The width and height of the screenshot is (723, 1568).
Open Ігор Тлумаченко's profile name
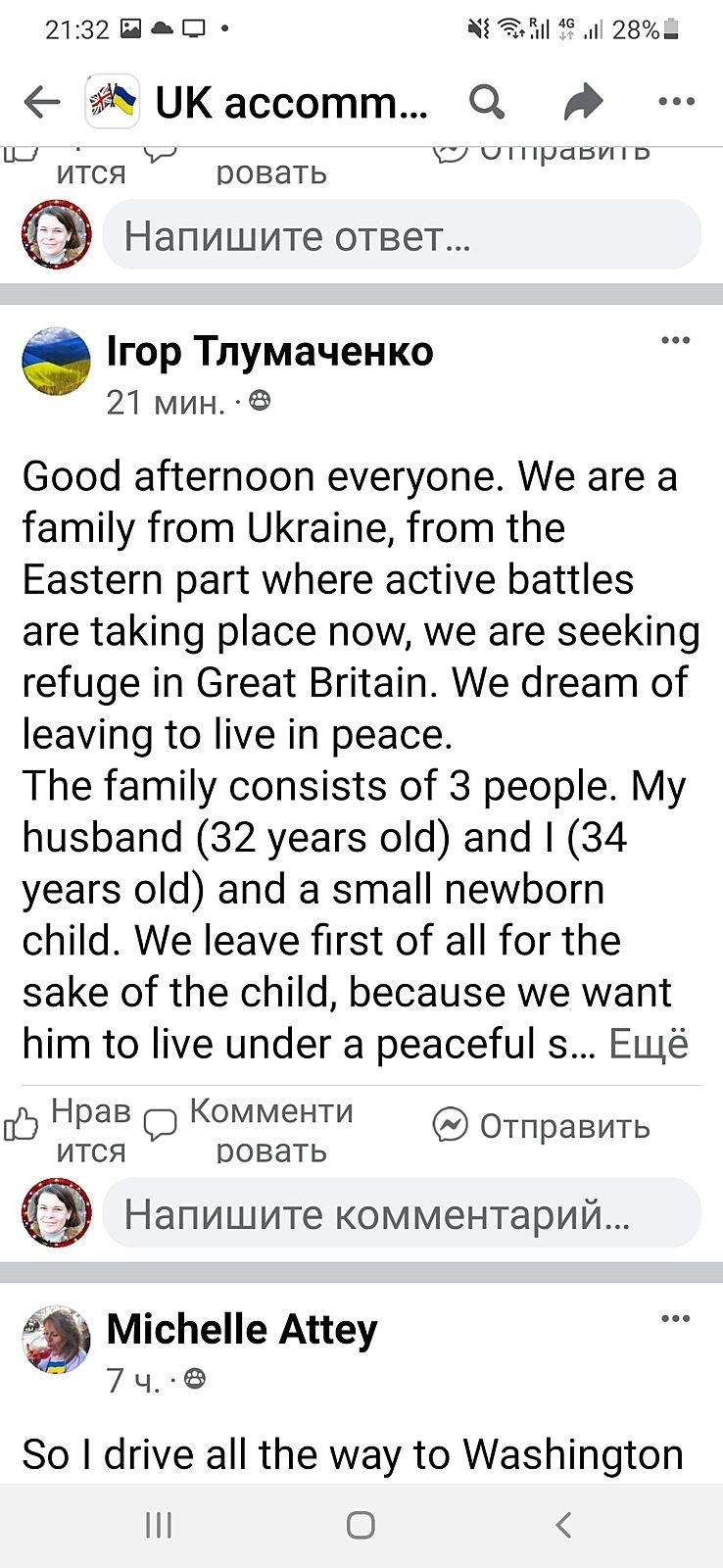[x=269, y=351]
